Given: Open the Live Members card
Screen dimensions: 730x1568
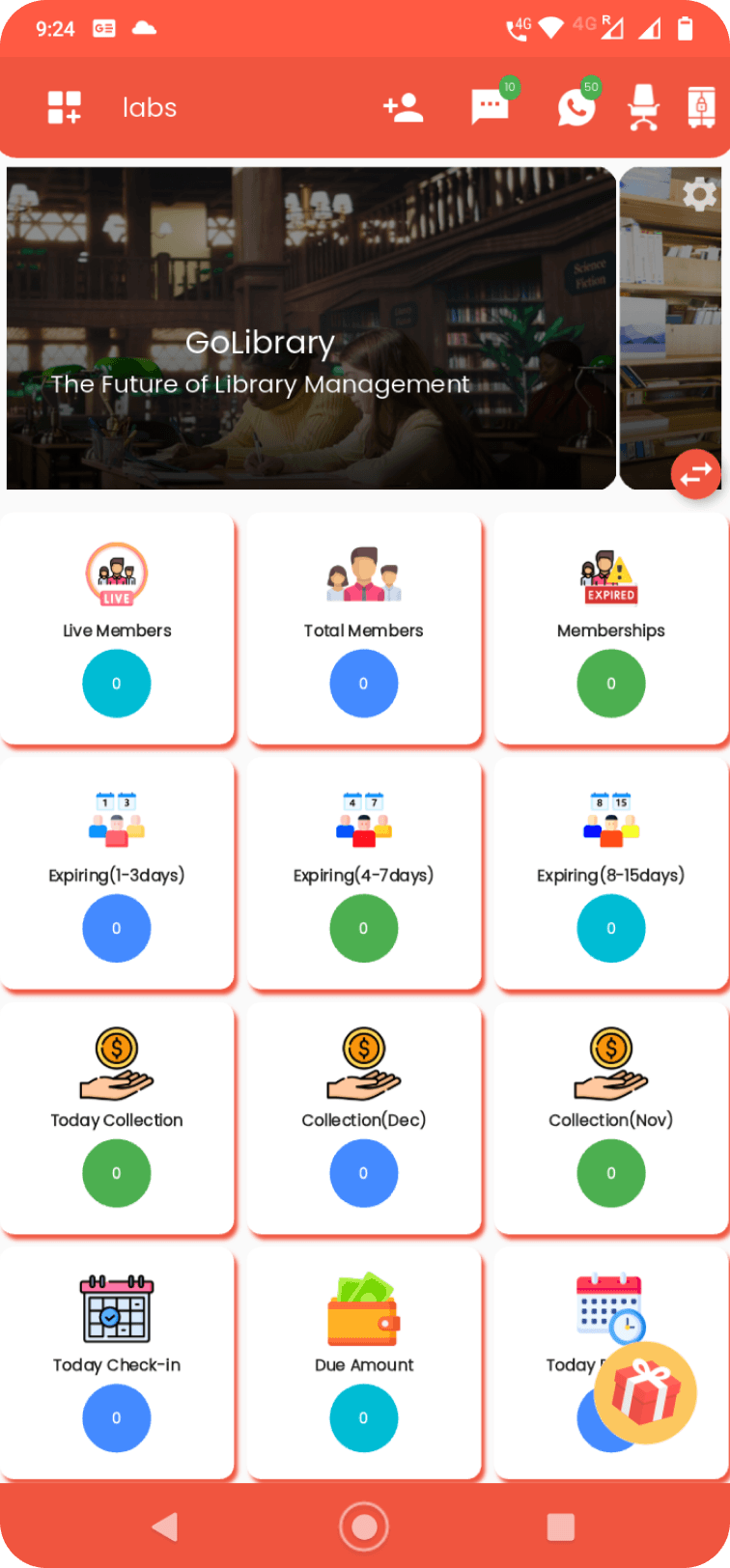Looking at the screenshot, I should [x=117, y=629].
